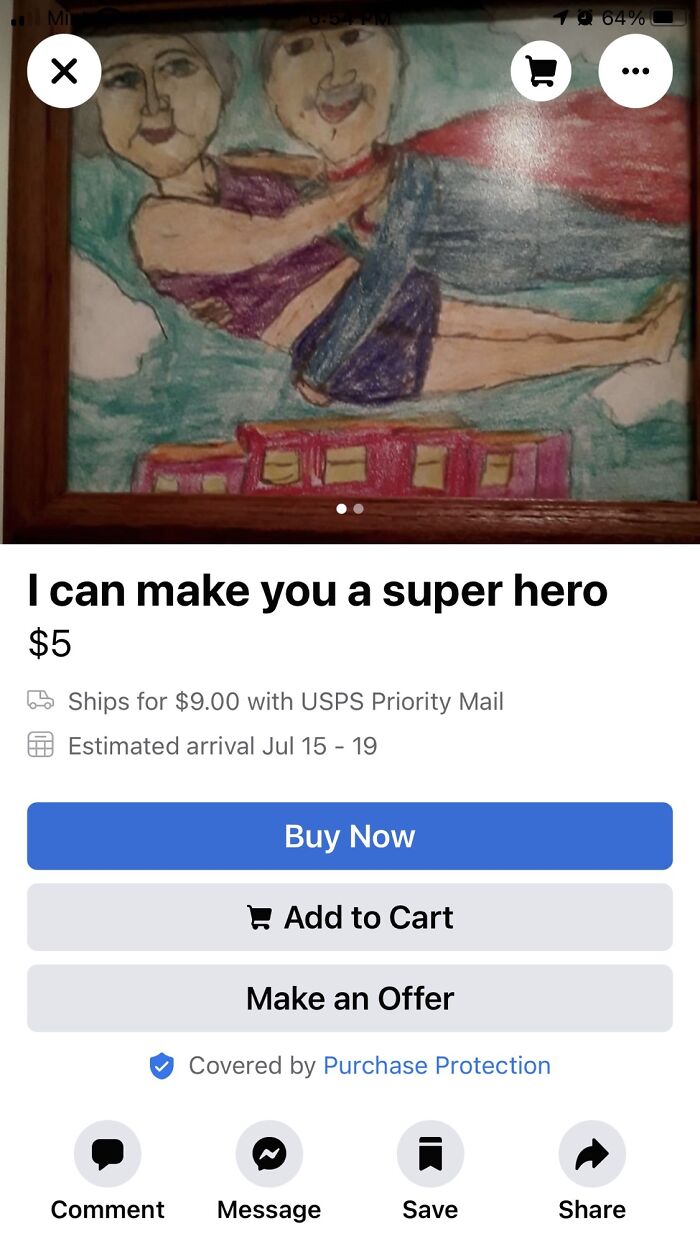Open the shopping cart icon
Viewport: 700px width, 1244px height.
[541, 71]
